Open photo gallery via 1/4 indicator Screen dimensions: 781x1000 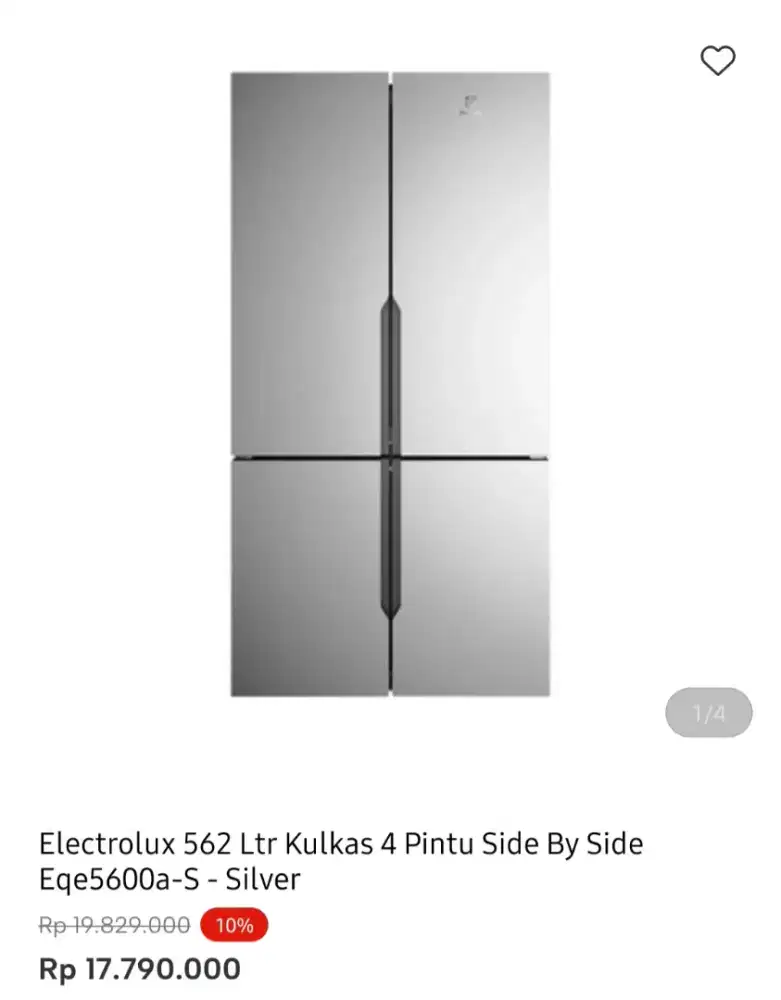point(707,710)
